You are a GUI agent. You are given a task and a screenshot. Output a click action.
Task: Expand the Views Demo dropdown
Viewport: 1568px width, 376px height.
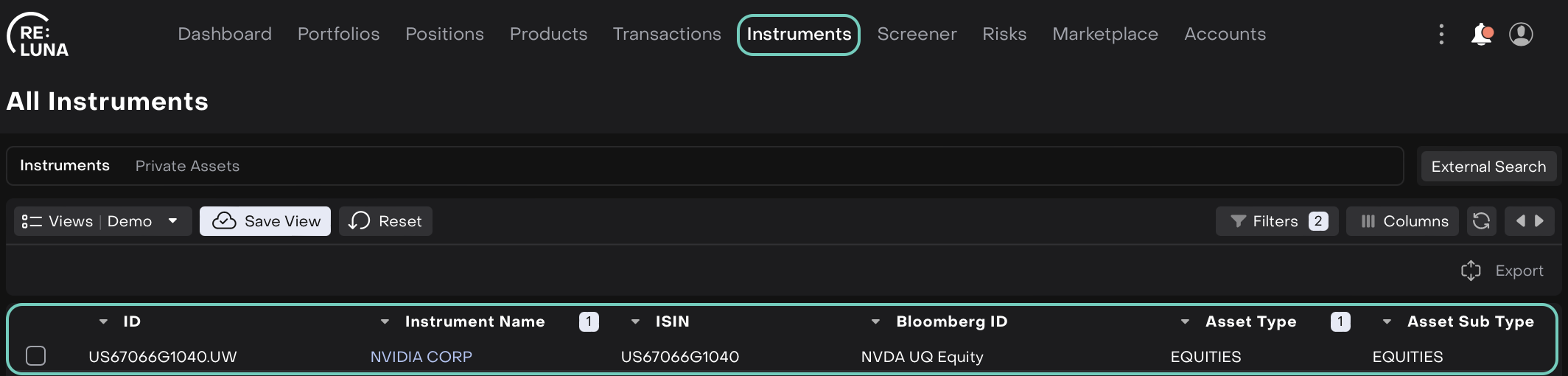click(102, 221)
